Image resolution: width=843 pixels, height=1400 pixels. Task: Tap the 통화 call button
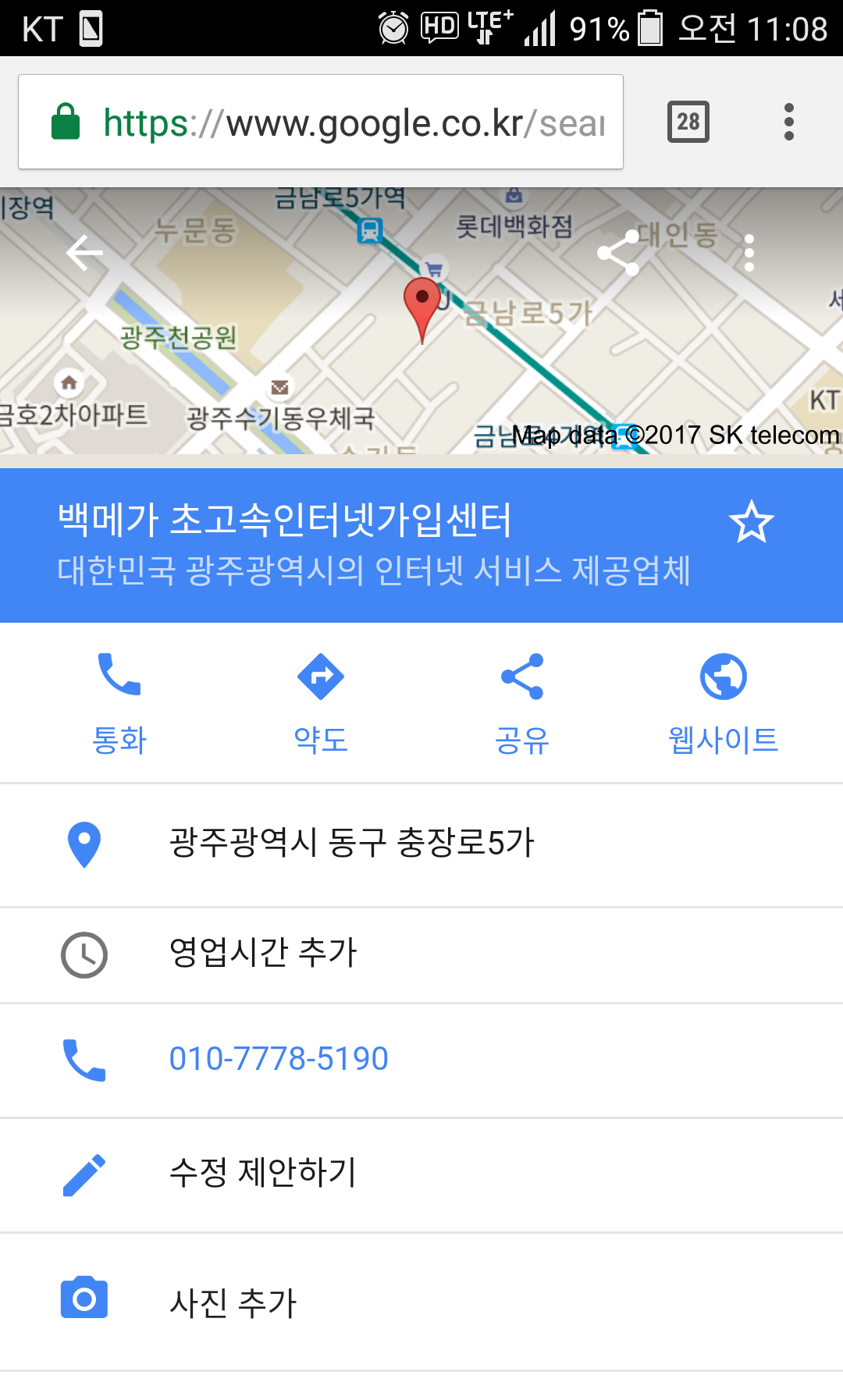point(119,704)
